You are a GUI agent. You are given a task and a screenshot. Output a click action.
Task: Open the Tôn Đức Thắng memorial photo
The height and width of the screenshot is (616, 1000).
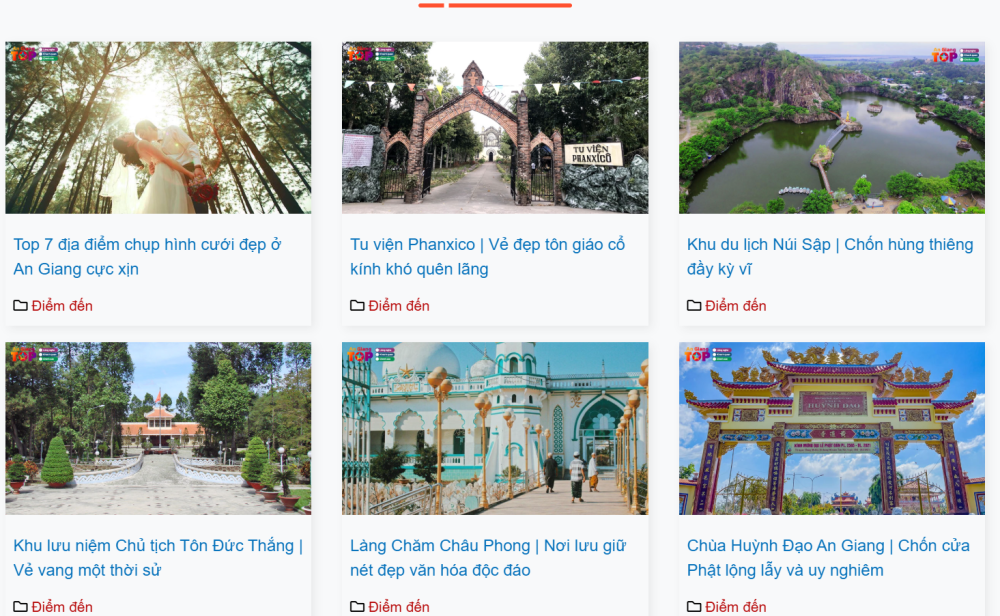(158, 428)
